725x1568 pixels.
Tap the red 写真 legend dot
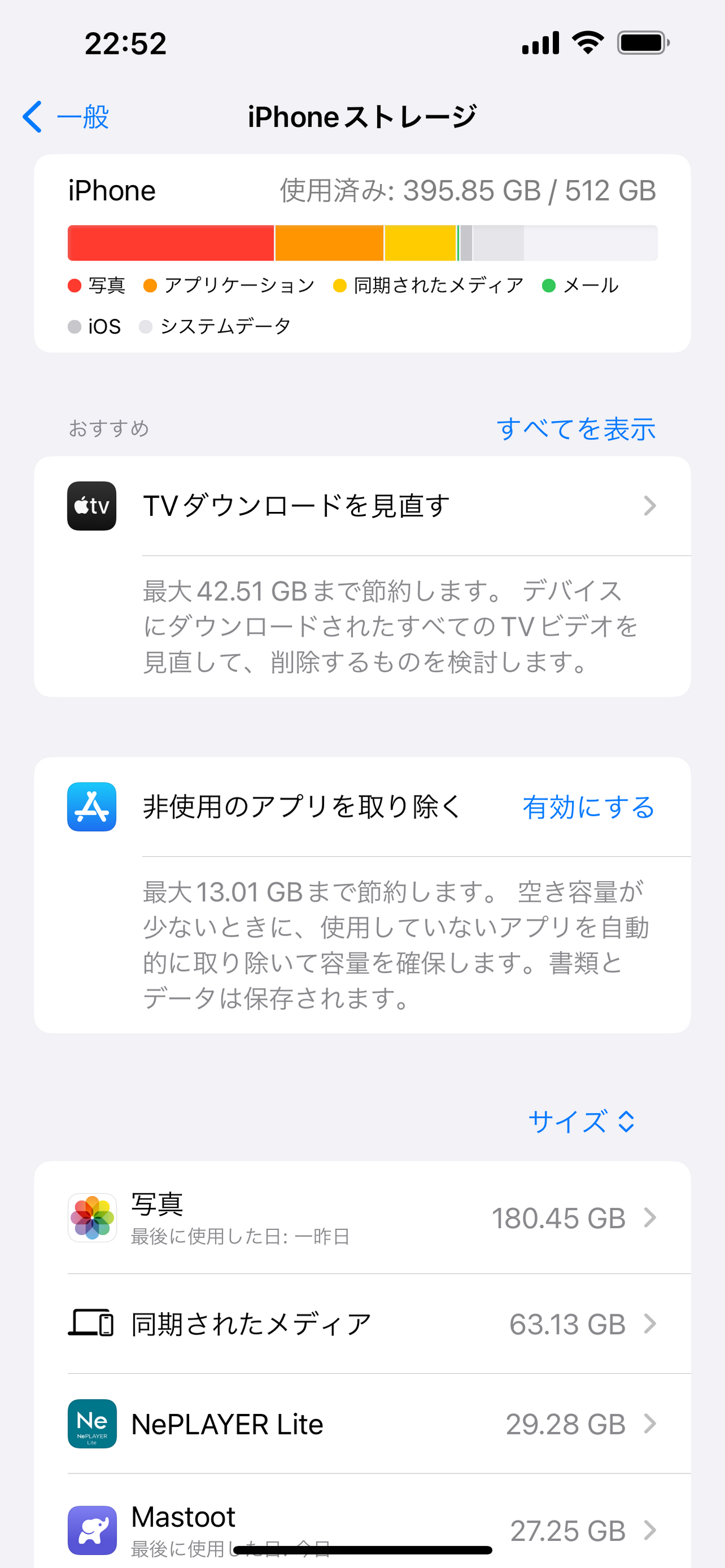75,284
